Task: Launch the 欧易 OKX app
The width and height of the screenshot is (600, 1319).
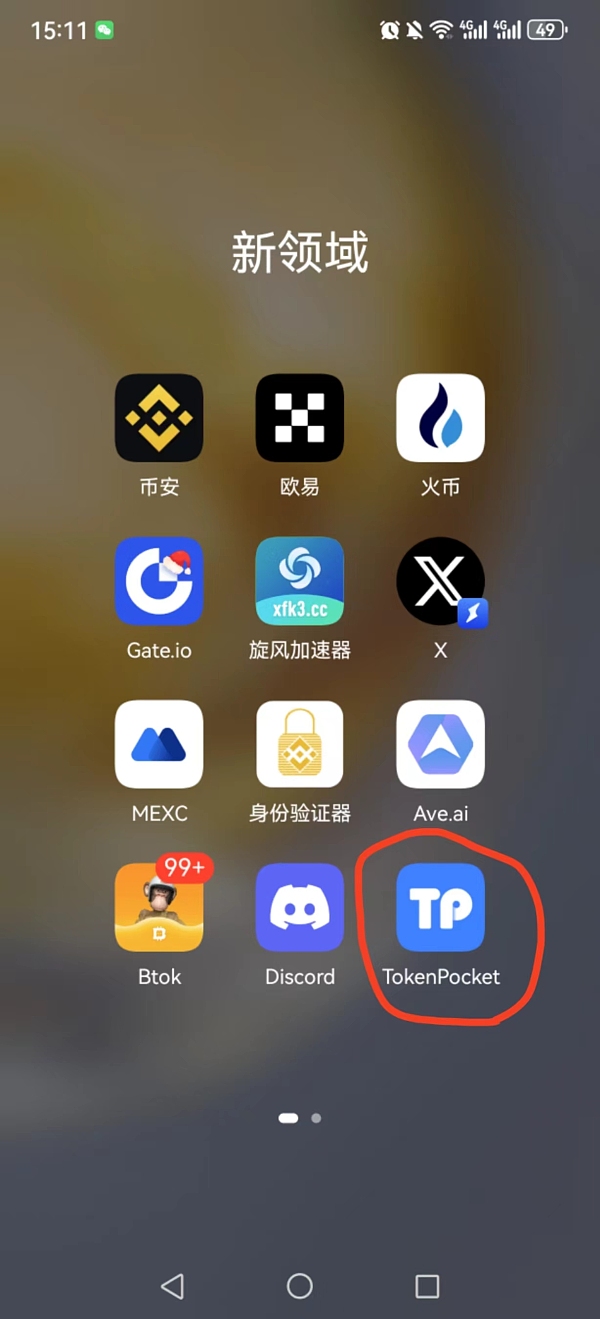Action: 300,418
